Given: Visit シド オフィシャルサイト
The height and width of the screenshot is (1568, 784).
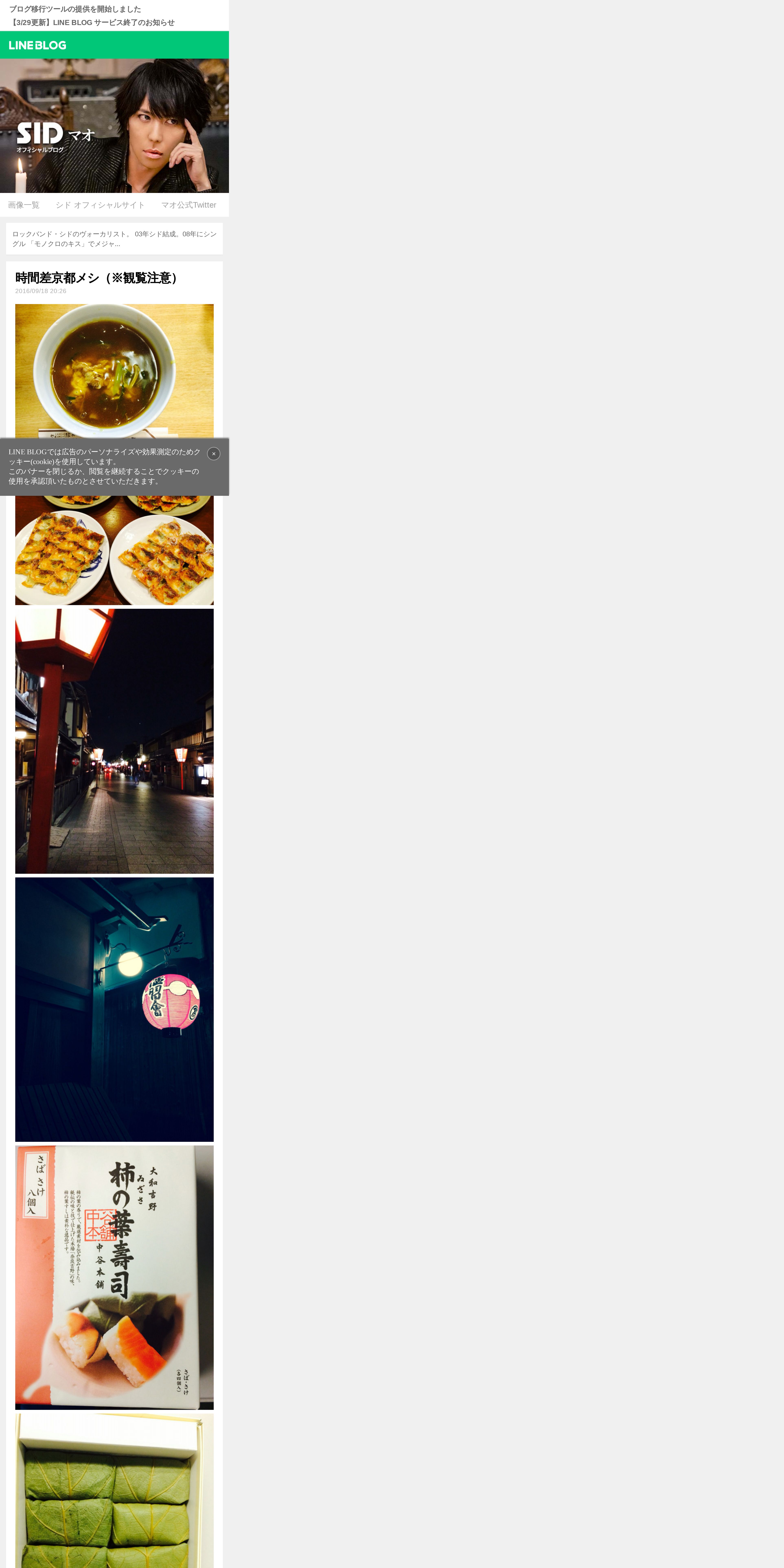Looking at the screenshot, I should [x=100, y=205].
